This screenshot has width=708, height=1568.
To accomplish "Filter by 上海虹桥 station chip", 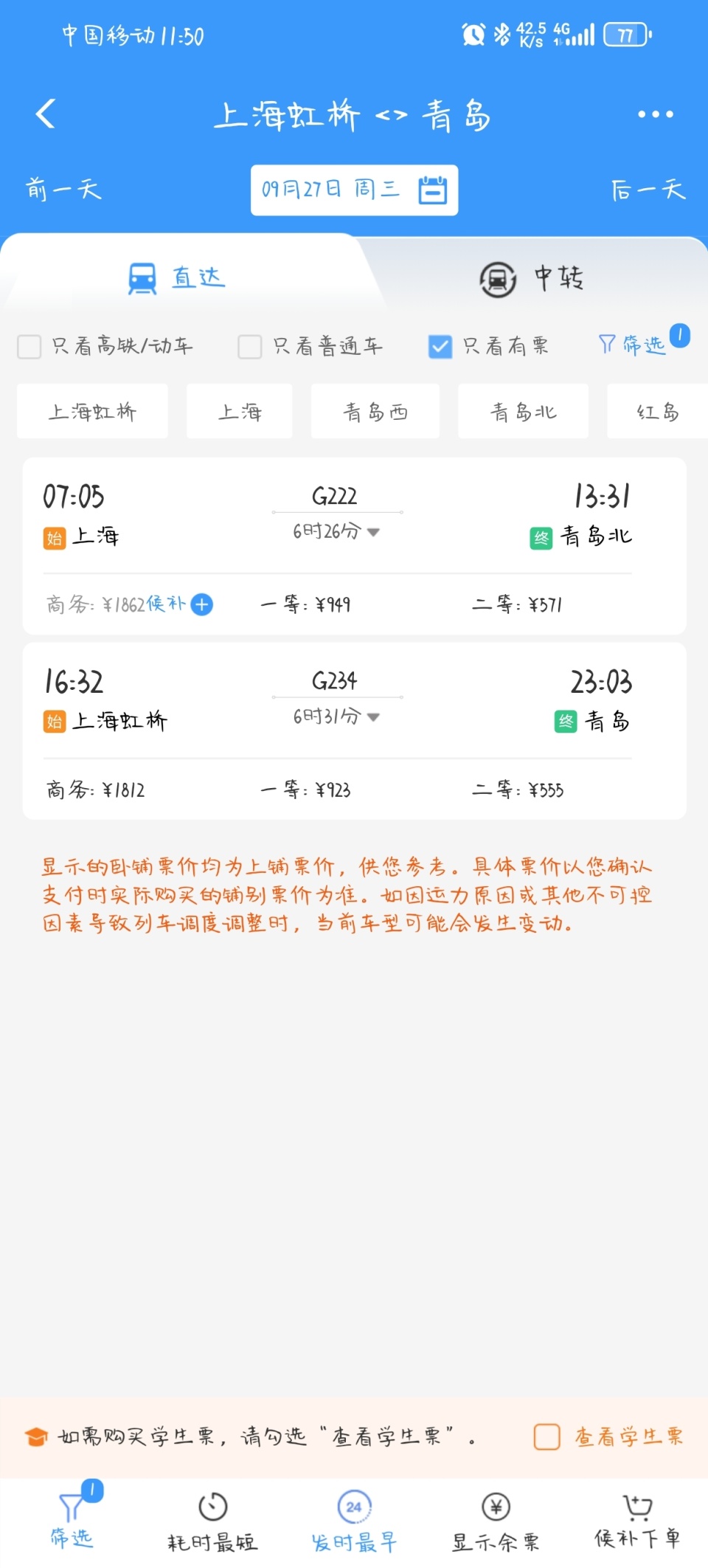I will (92, 412).
